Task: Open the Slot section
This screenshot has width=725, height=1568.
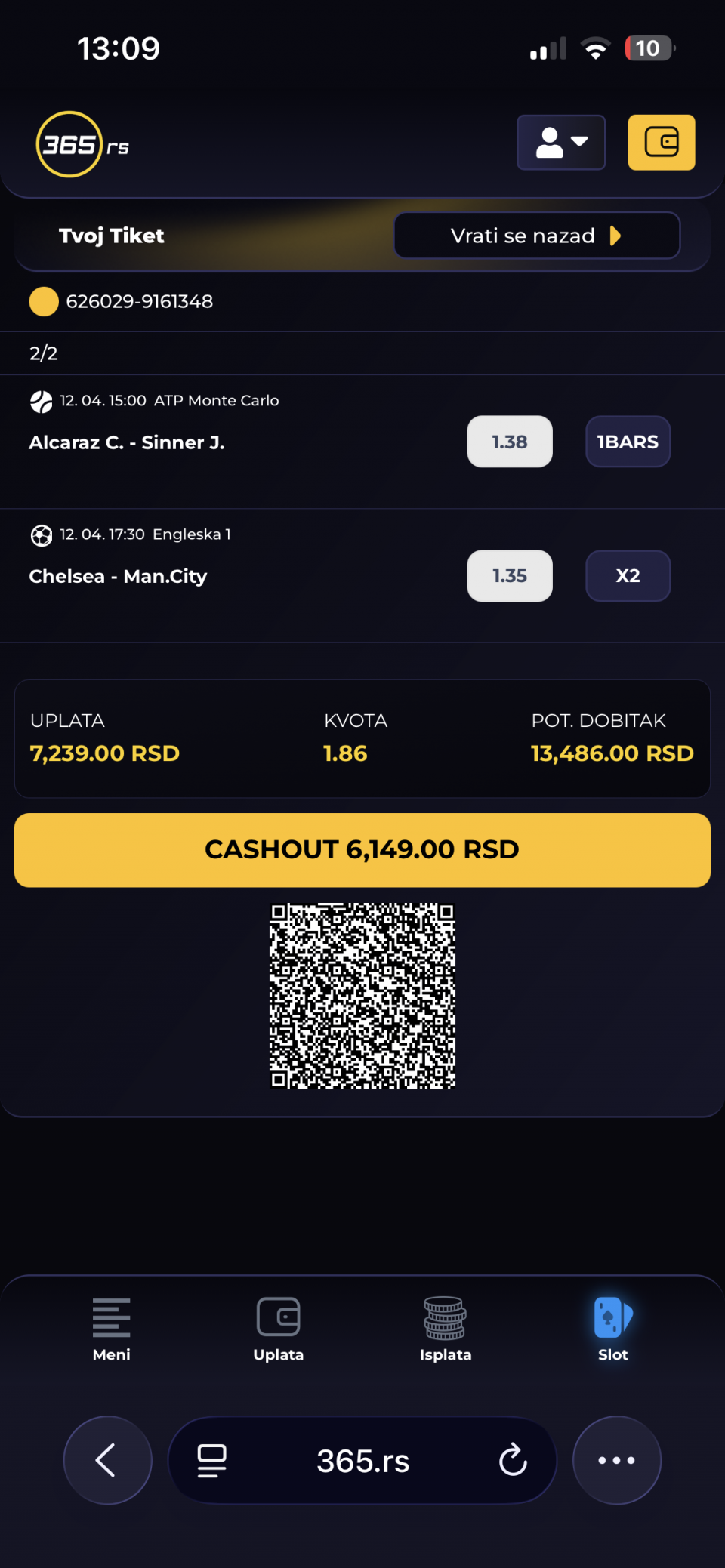Action: 612,1329
